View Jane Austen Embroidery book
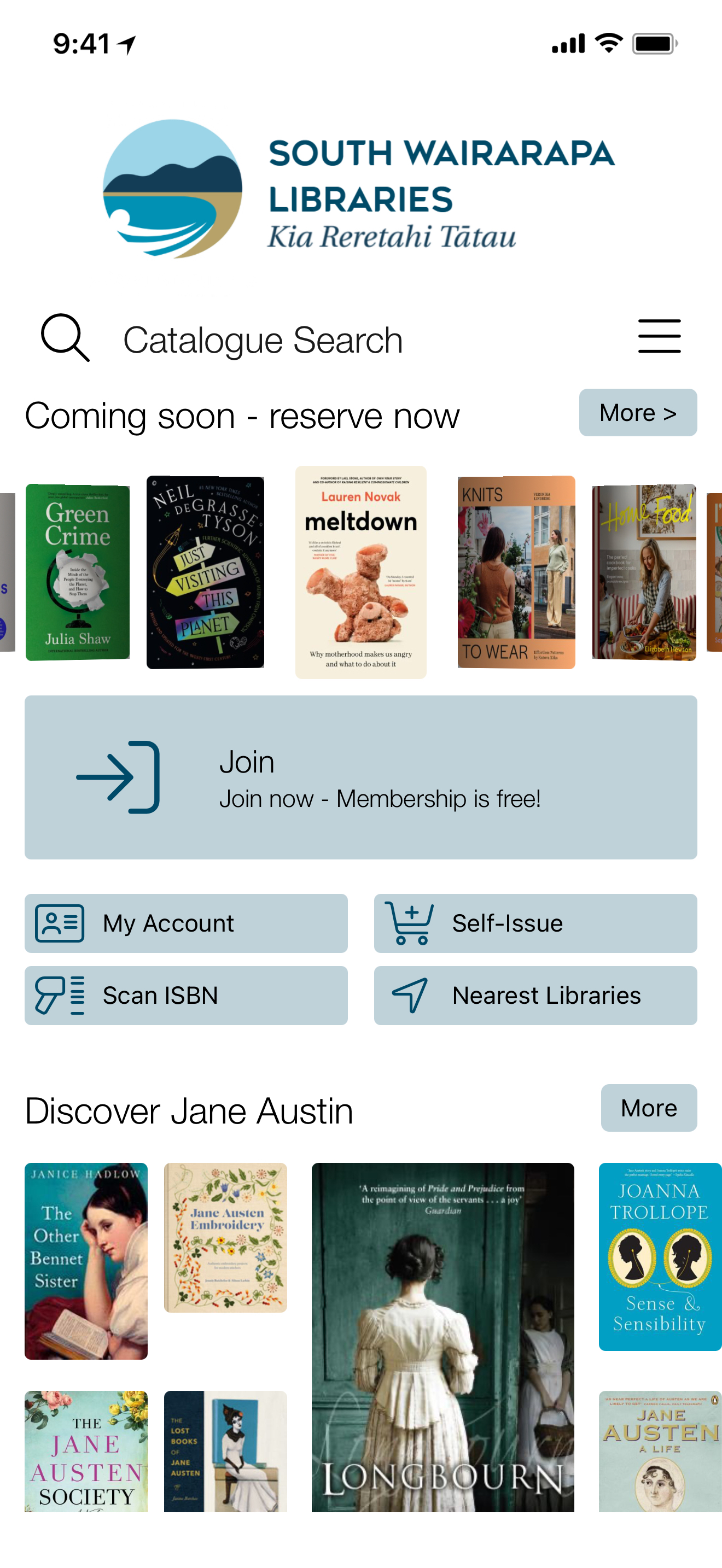This screenshot has width=722, height=1568. click(x=225, y=1237)
